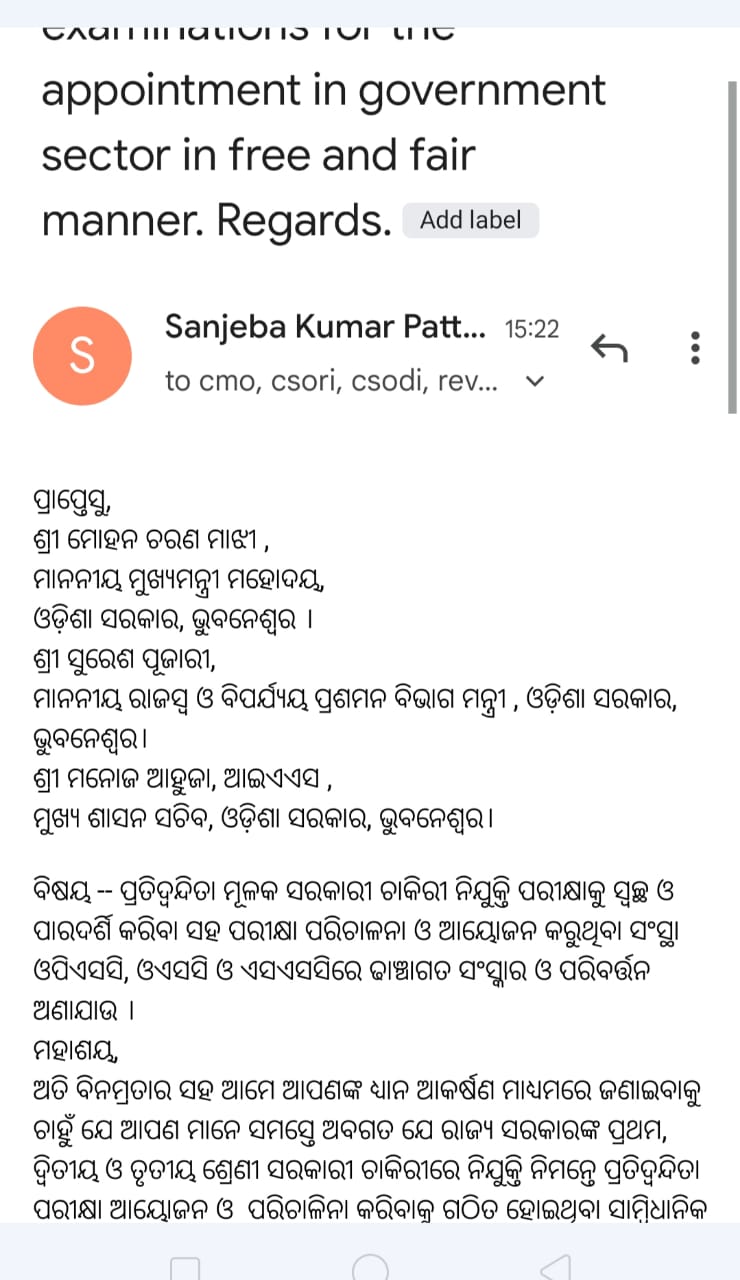This screenshot has width=740, height=1280.
Task: Open the message overflow menu
Action: (696, 347)
